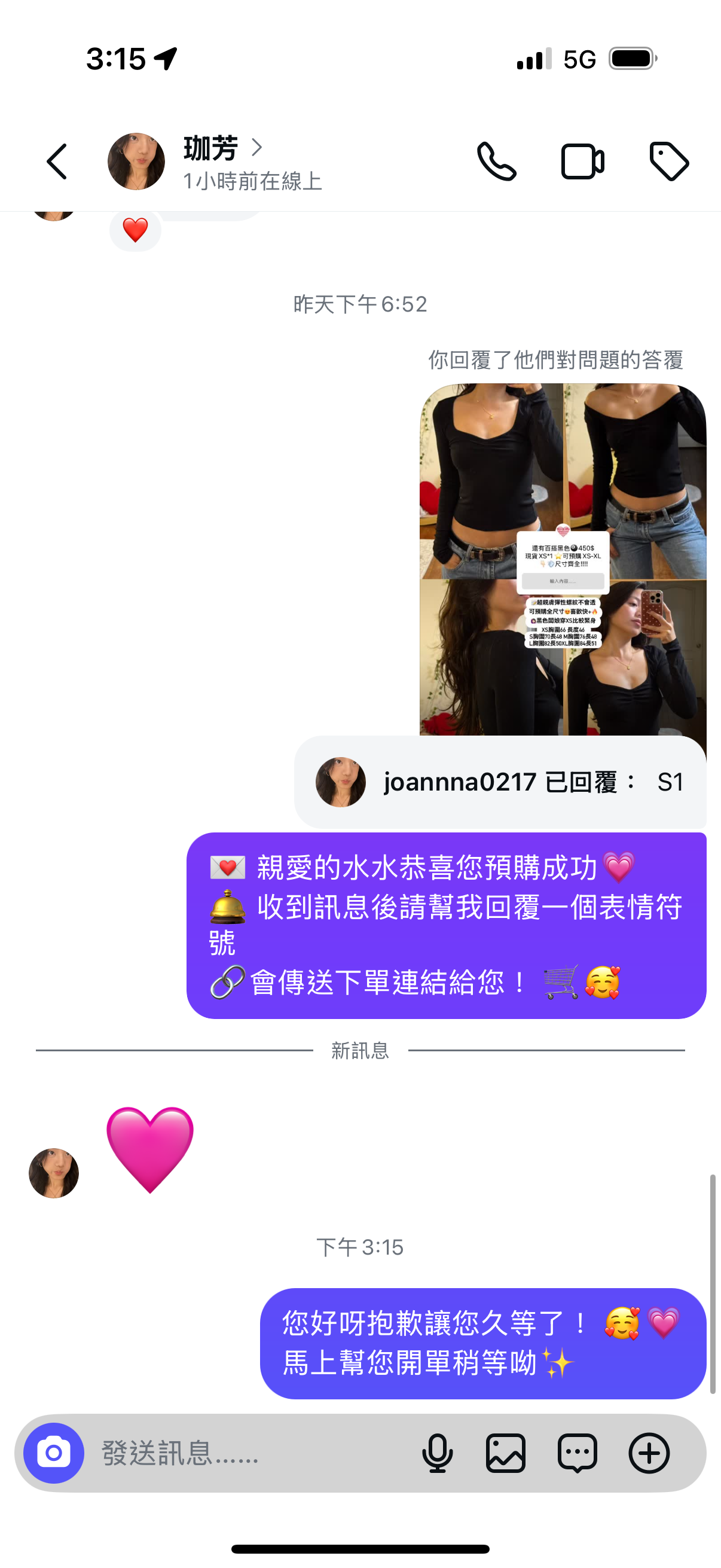Open the replied story image
Viewport: 721px width, 1568px height.
tap(562, 559)
